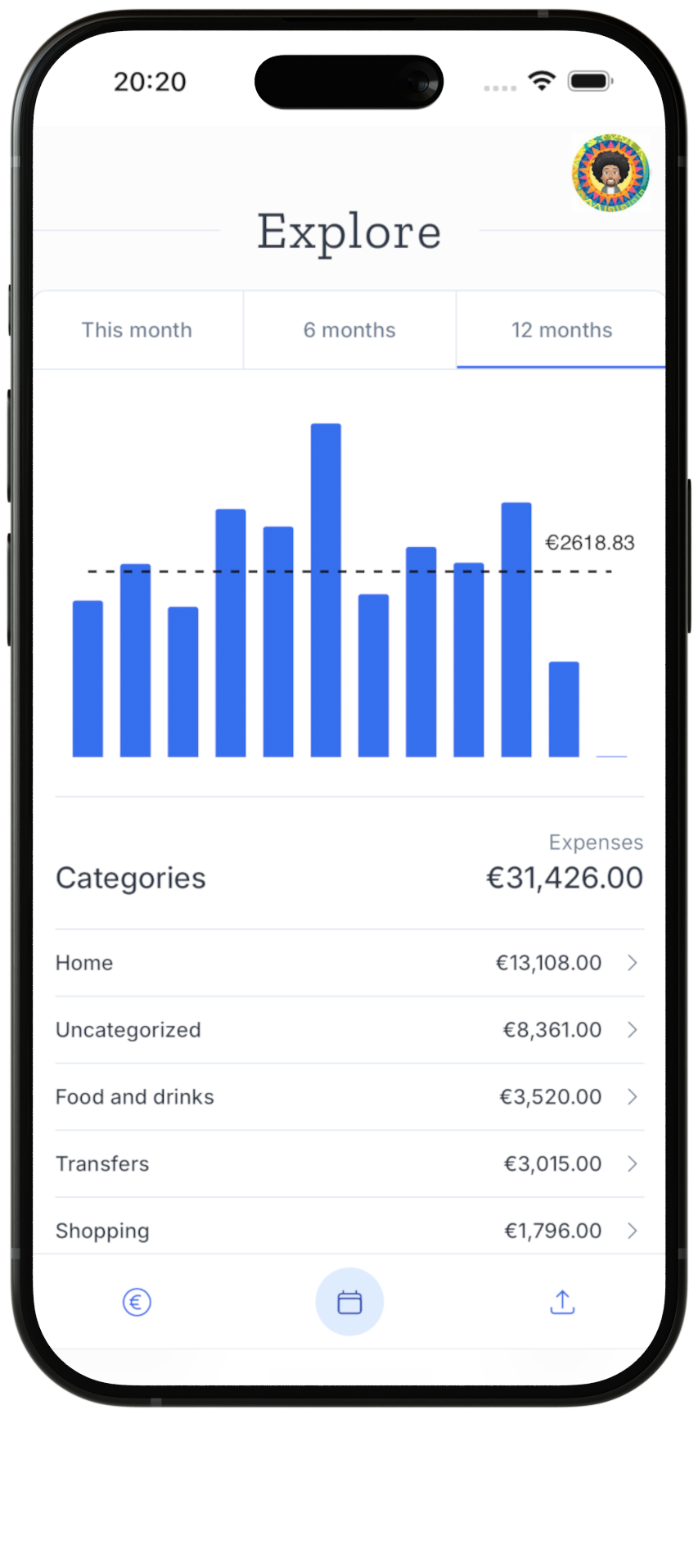The width and height of the screenshot is (698, 1568).
Task: Open the Home category expenses
Action: (x=349, y=963)
